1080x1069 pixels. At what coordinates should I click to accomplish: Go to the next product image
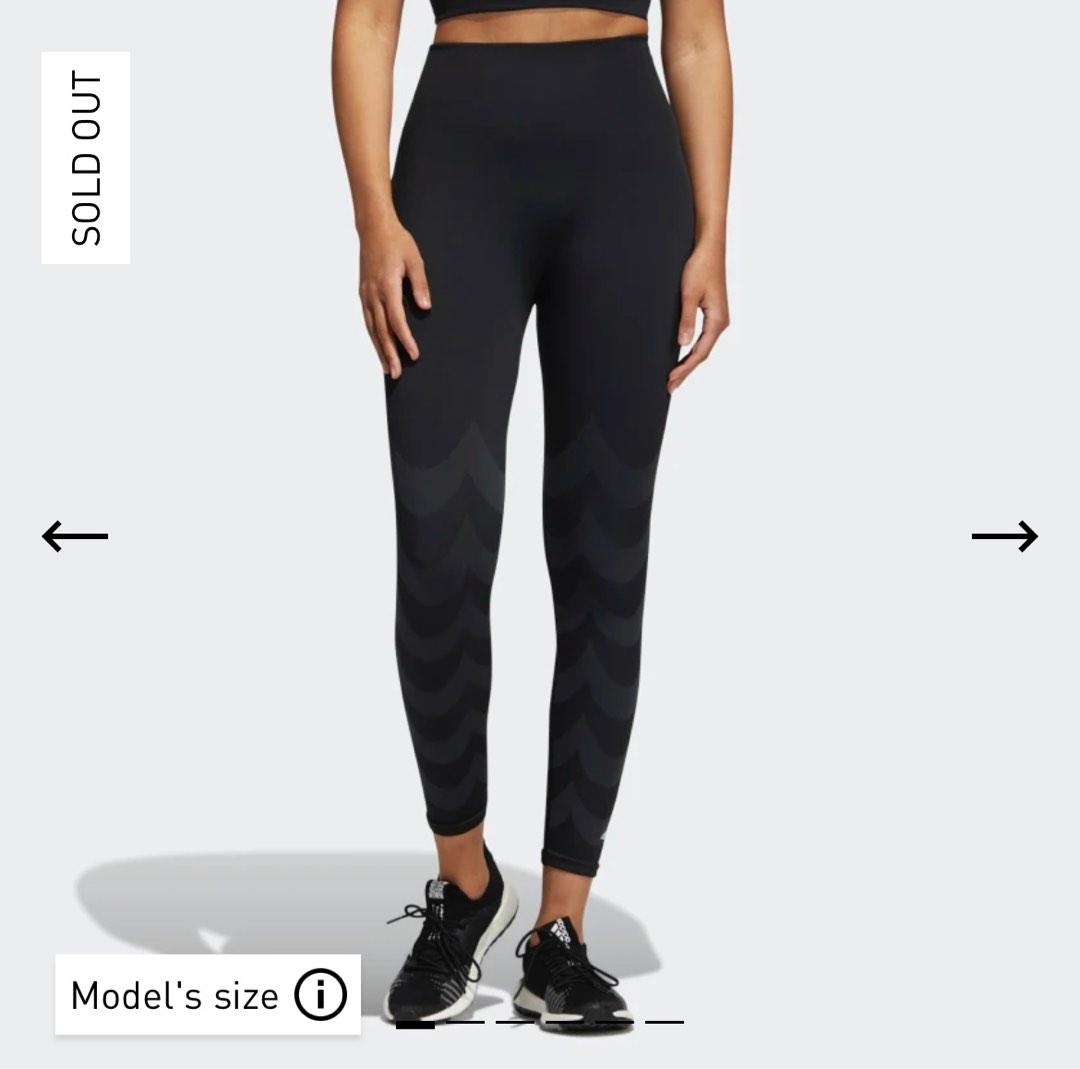(1004, 536)
